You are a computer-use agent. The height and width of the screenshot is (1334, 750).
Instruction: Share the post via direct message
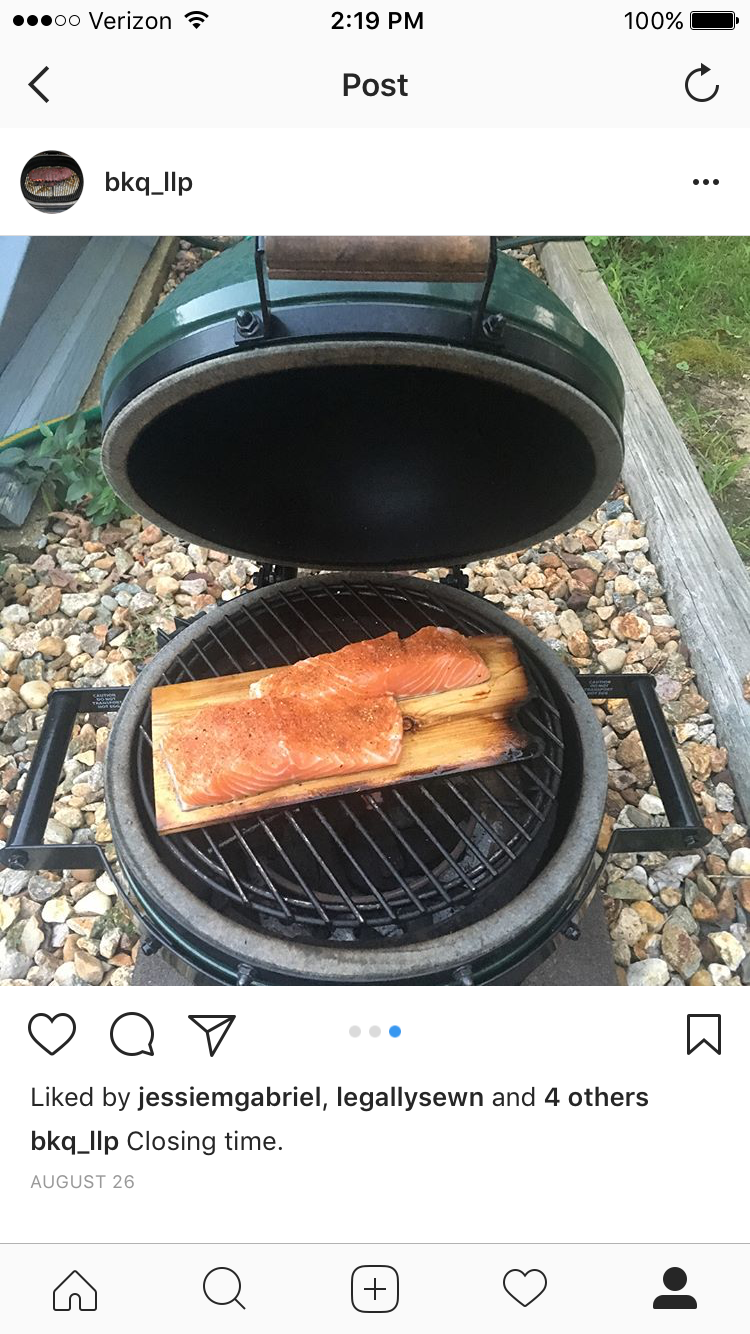click(x=211, y=1034)
